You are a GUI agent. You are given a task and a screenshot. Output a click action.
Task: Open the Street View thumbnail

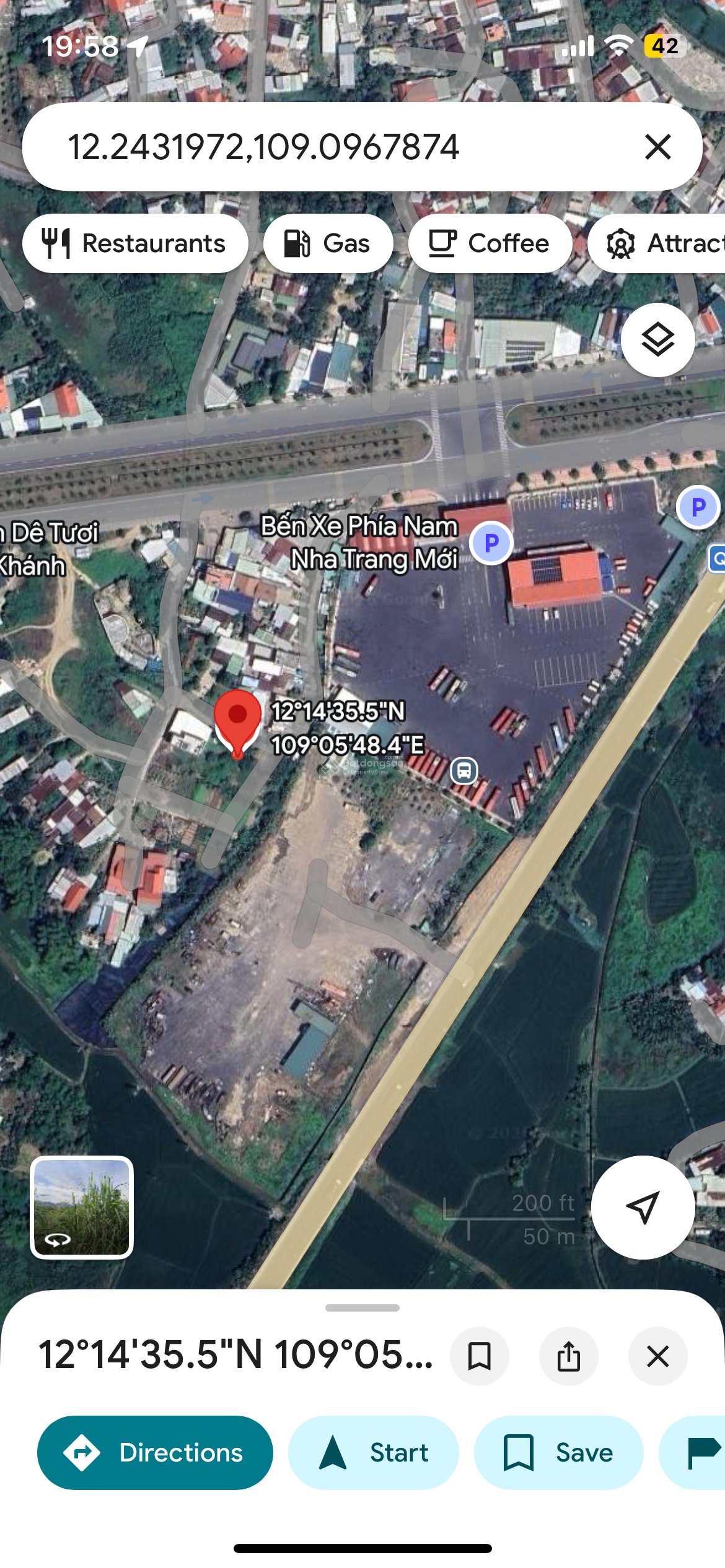(82, 1207)
